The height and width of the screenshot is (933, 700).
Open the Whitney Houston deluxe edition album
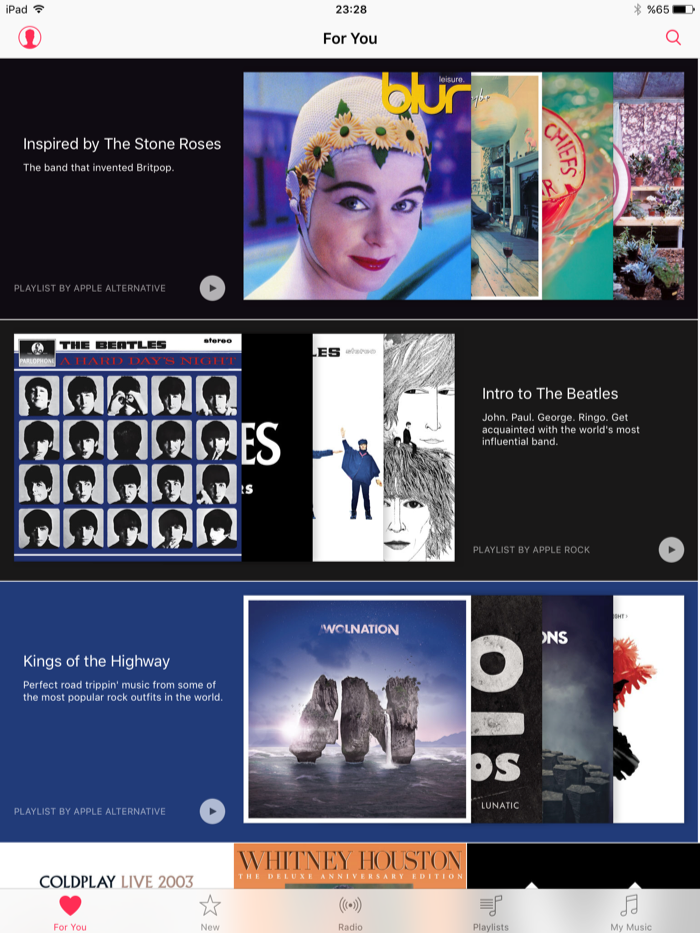coord(350,866)
